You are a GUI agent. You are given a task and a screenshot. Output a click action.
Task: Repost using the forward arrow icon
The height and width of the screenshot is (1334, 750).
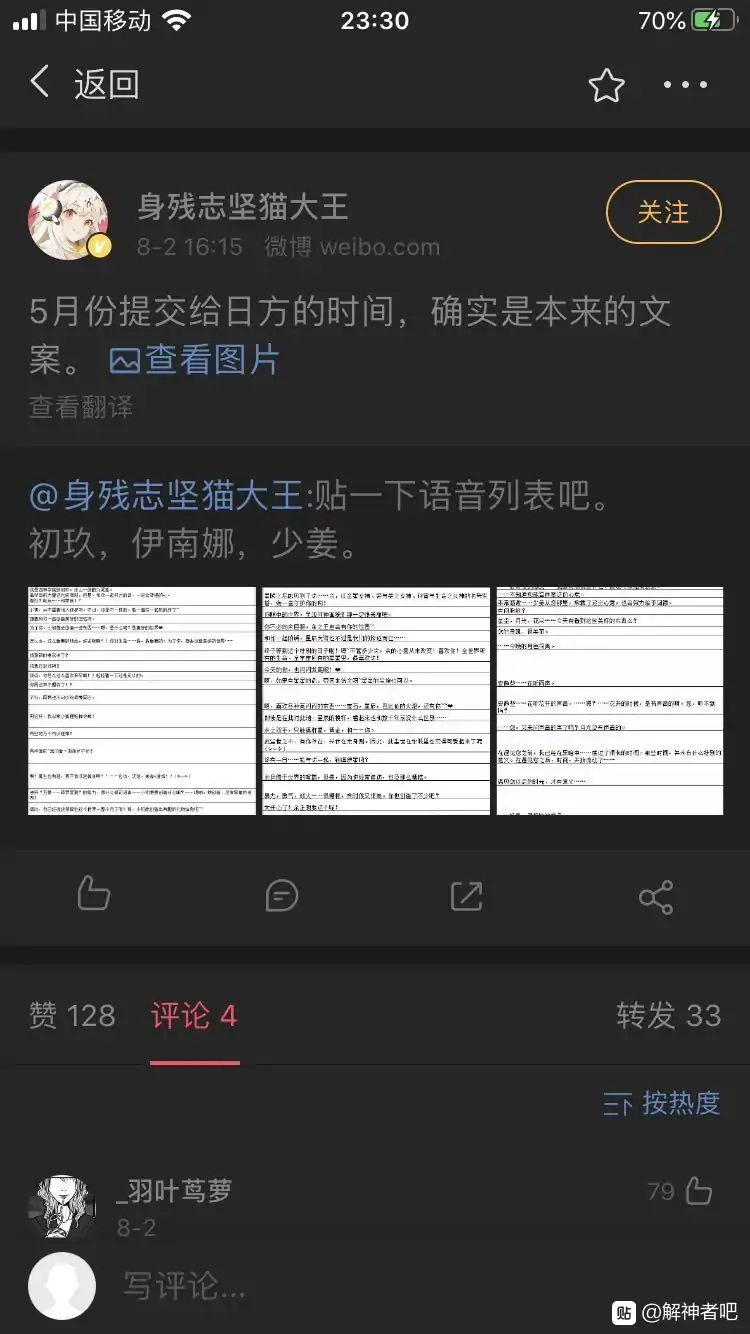(467, 895)
